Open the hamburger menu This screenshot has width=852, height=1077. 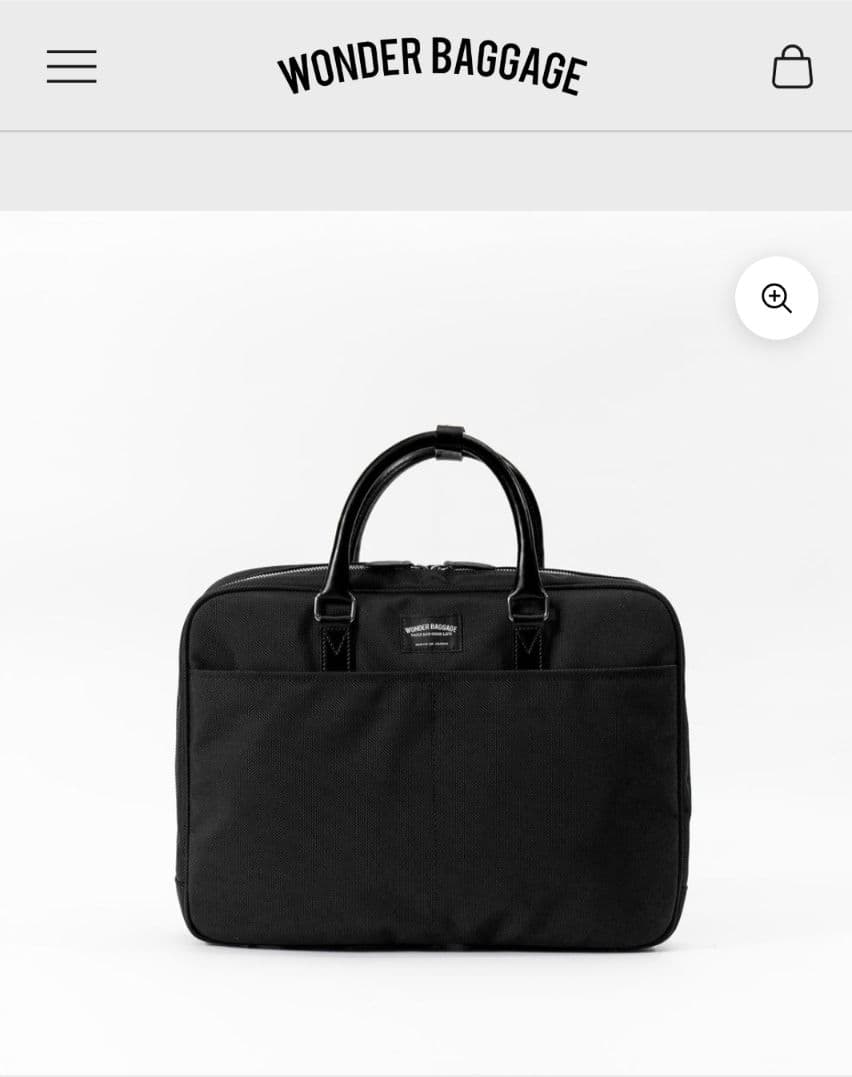pyautogui.click(x=71, y=67)
